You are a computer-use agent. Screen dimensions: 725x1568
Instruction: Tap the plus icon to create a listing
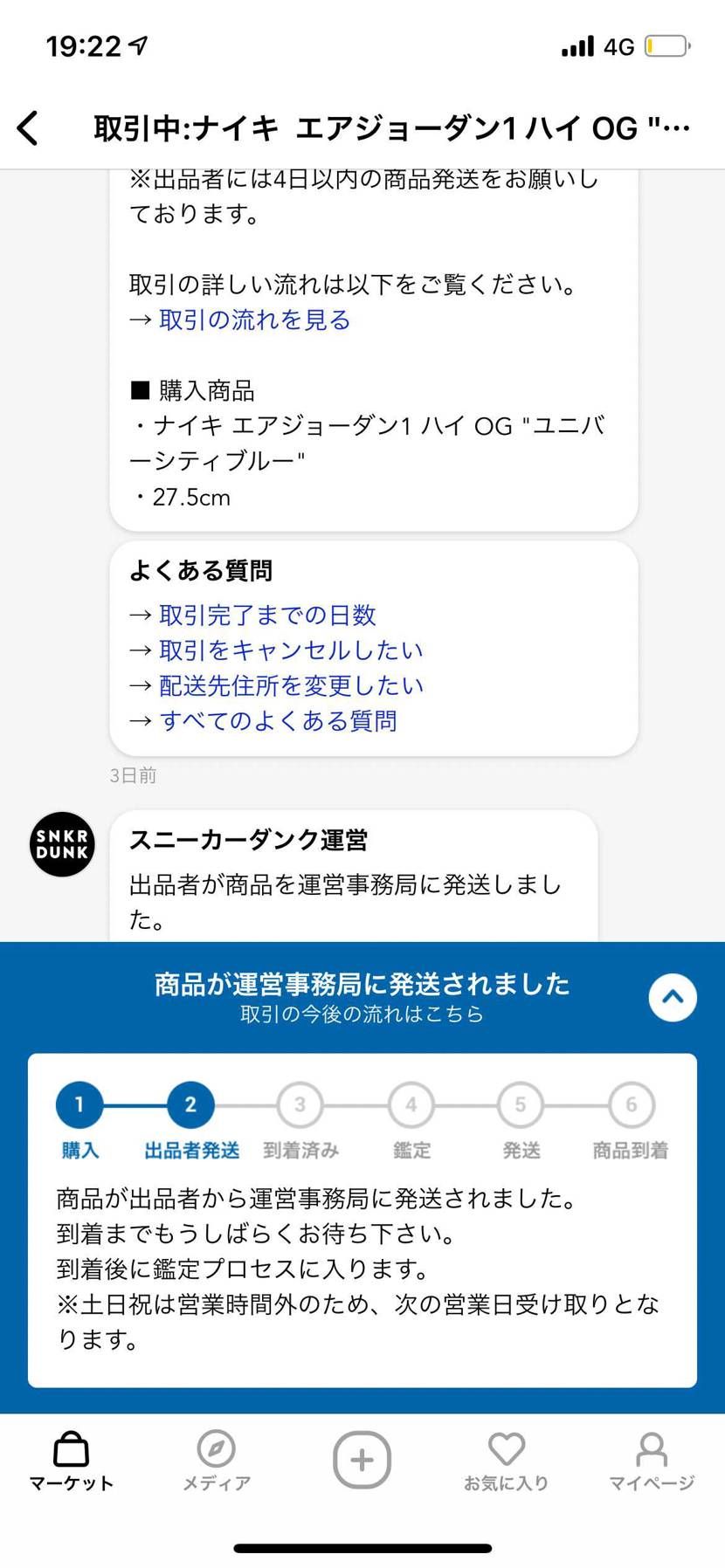362,1458
